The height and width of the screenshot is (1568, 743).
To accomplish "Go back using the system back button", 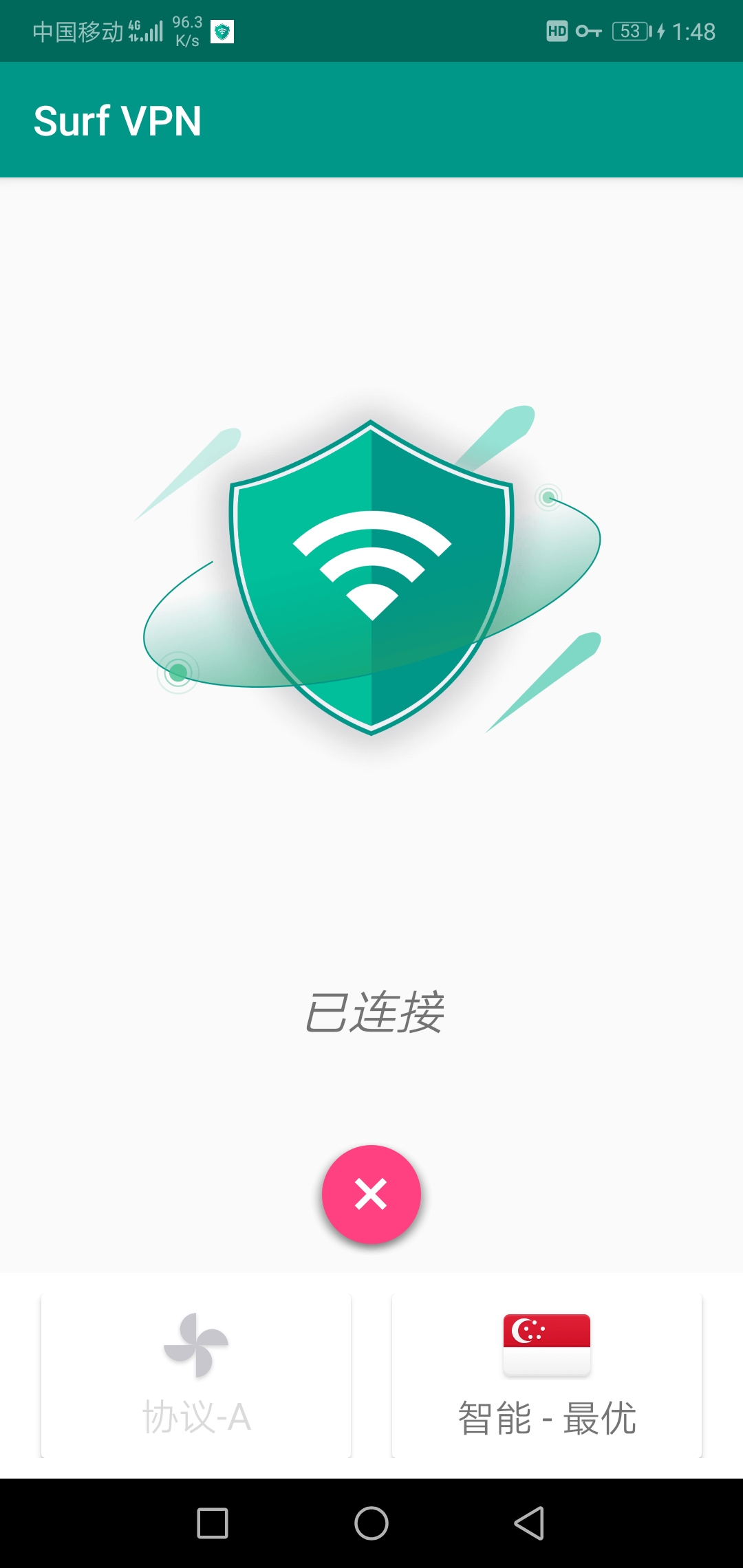I will pyautogui.click(x=529, y=1523).
